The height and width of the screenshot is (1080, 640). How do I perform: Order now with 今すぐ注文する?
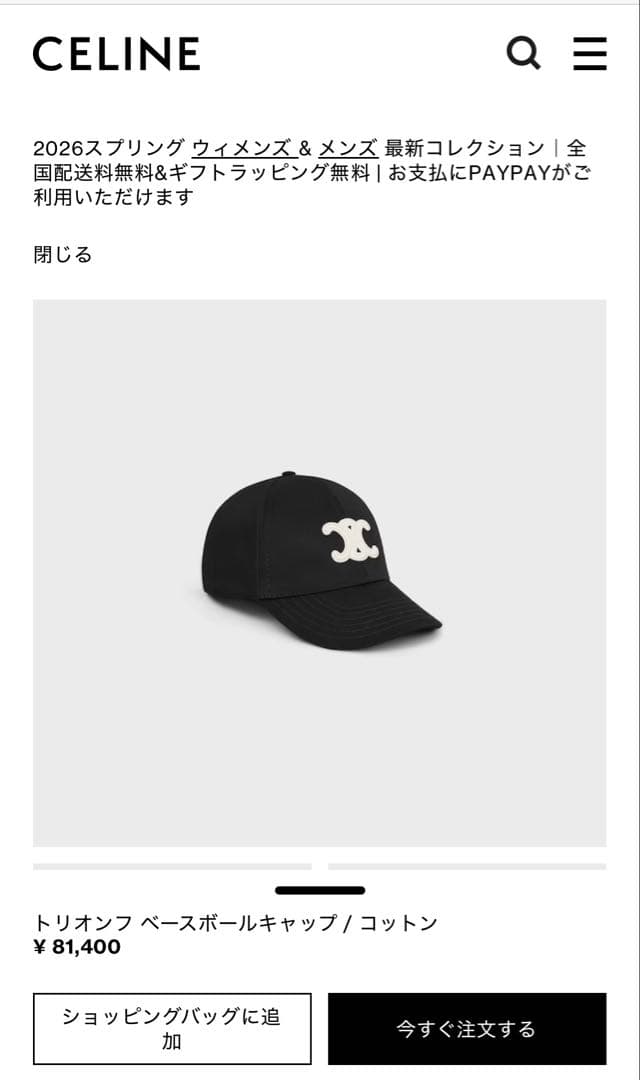point(466,1028)
